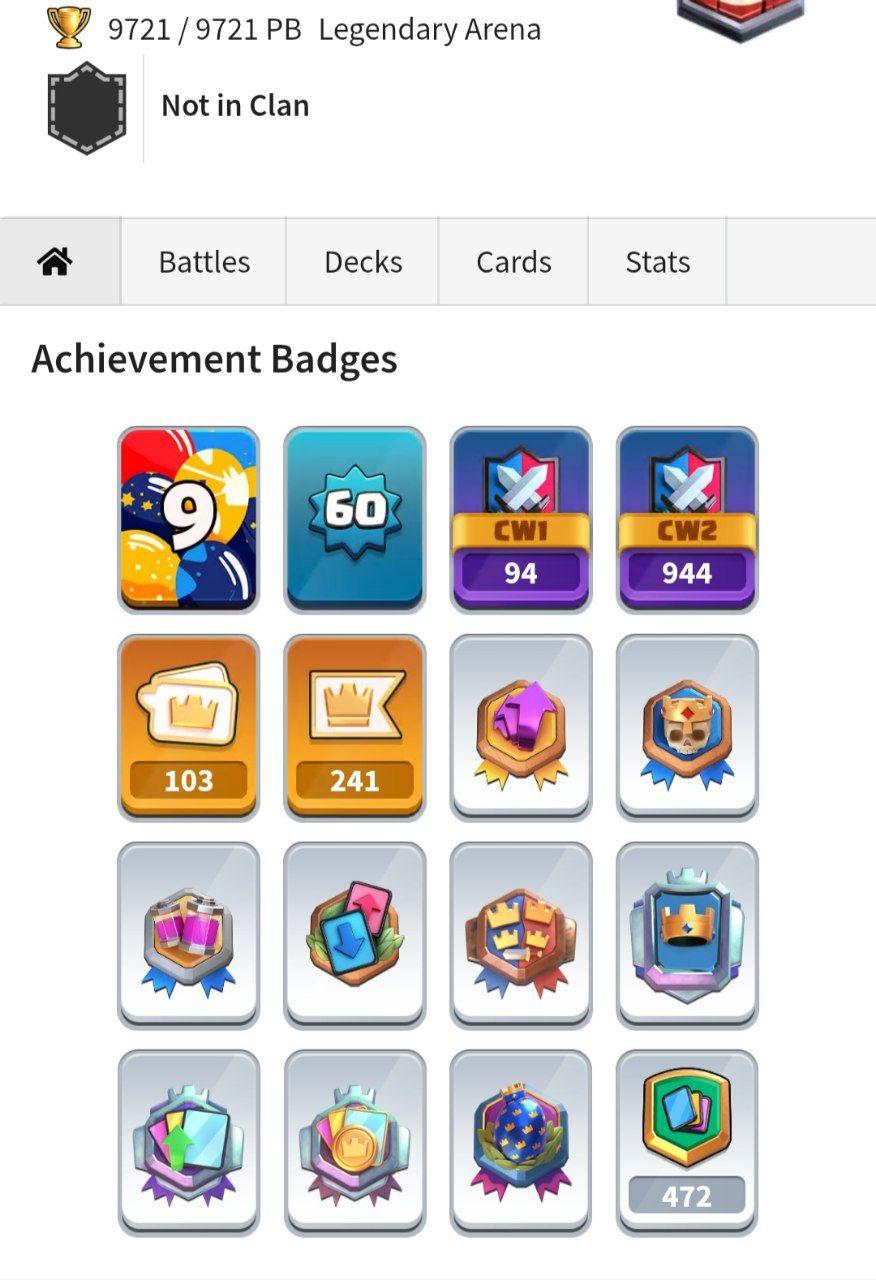Show the Stats tab
The image size is (876, 1280).
[657, 262]
